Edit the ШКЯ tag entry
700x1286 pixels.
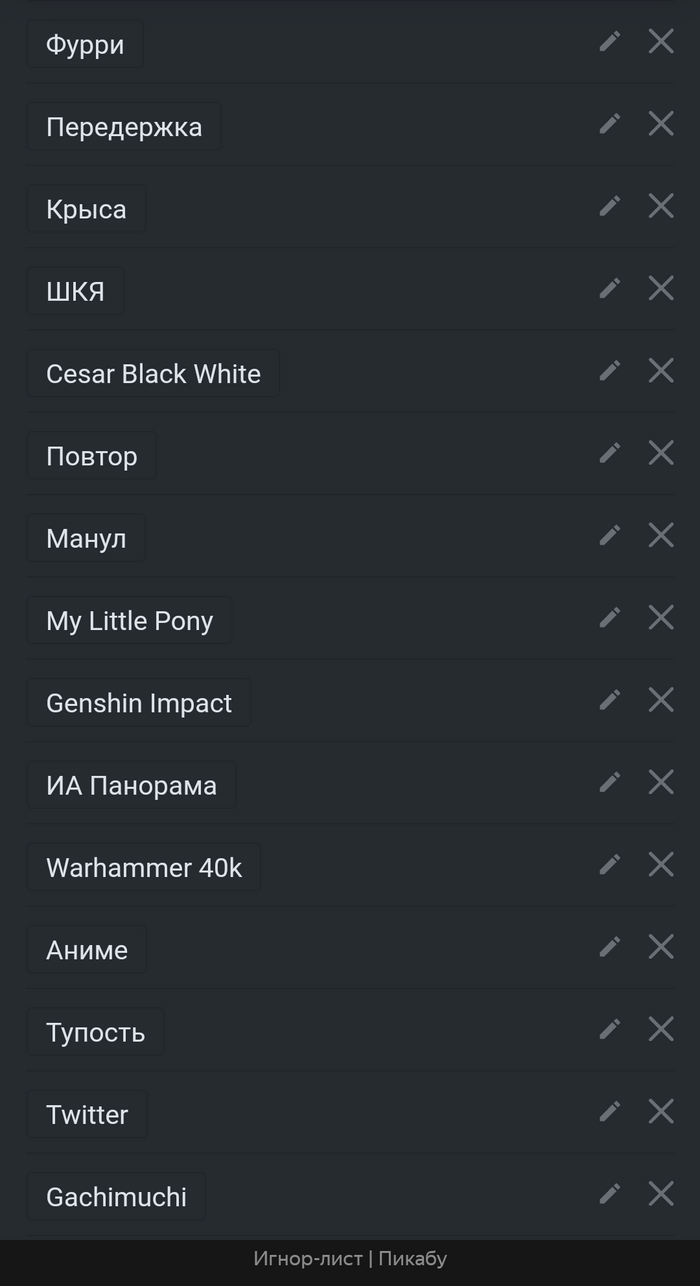[610, 288]
